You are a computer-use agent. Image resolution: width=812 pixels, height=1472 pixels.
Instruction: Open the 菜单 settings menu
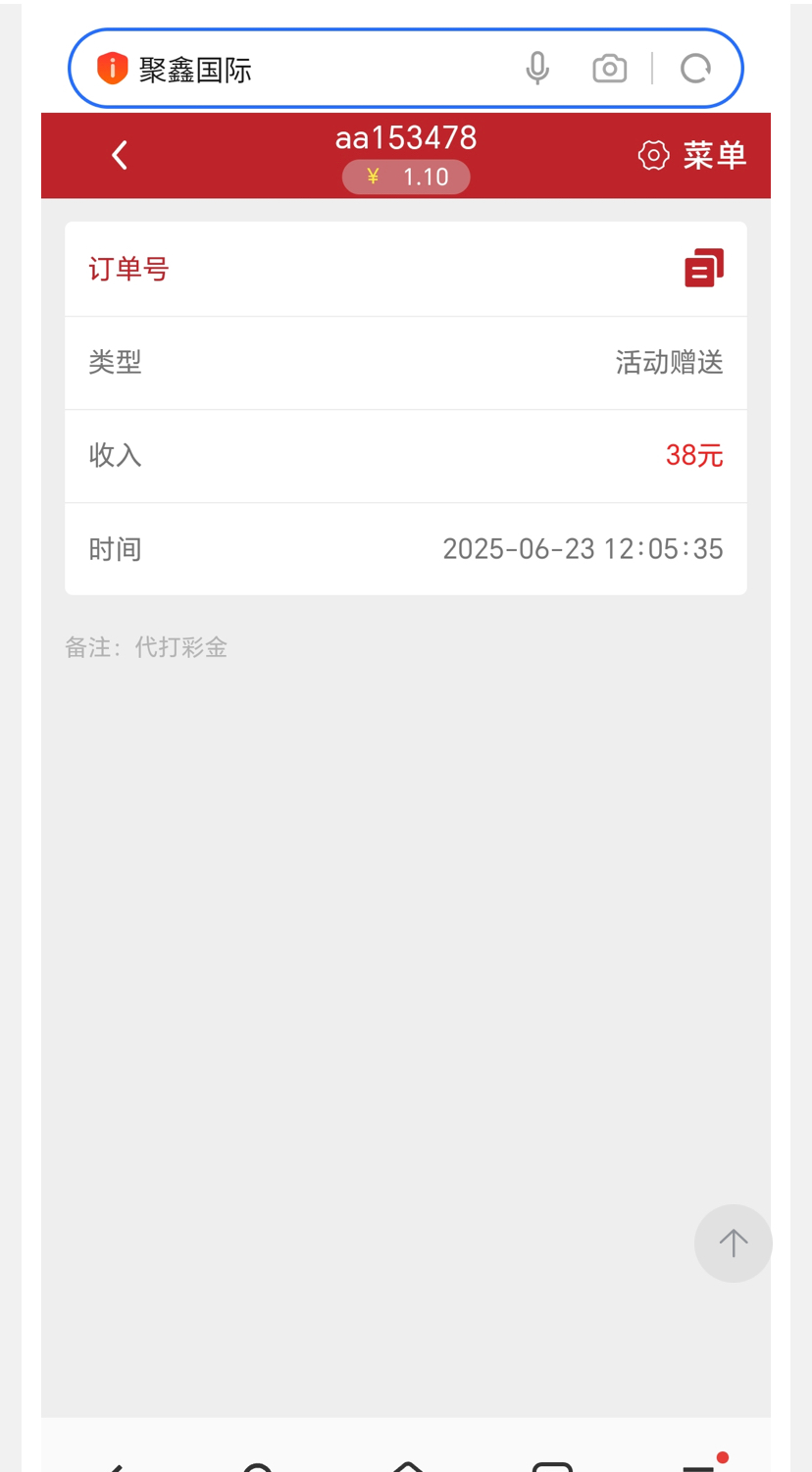(x=692, y=155)
